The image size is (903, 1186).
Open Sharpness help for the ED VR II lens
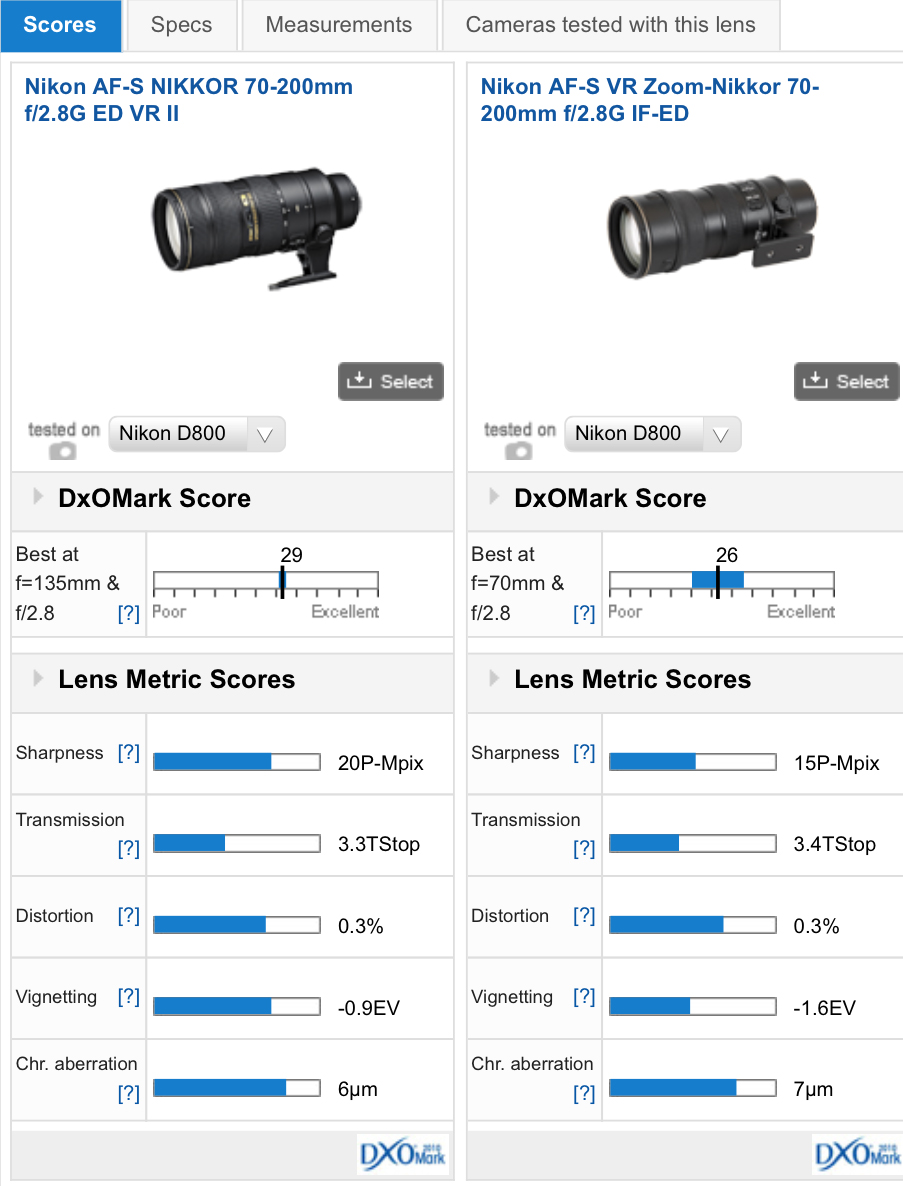click(x=128, y=753)
